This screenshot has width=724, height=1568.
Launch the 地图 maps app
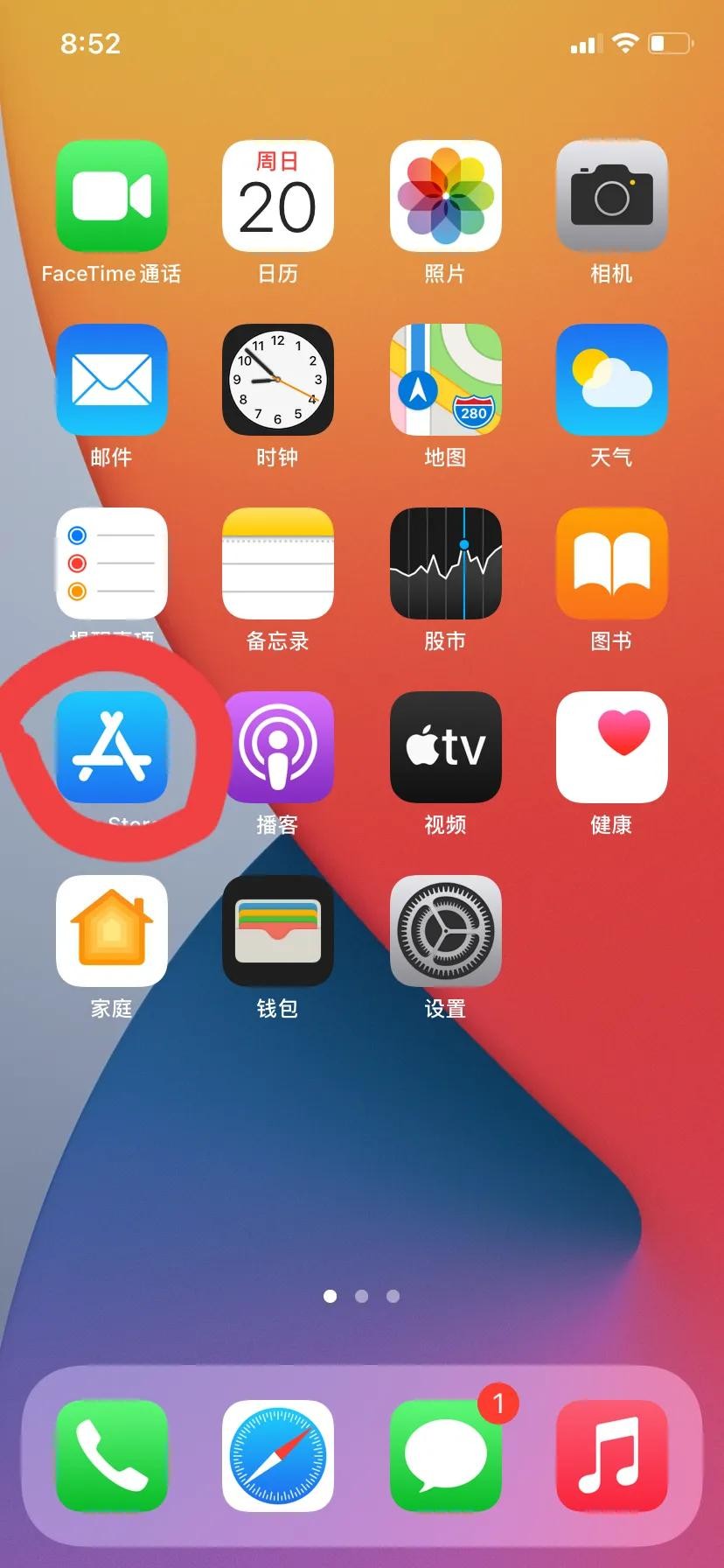445,380
